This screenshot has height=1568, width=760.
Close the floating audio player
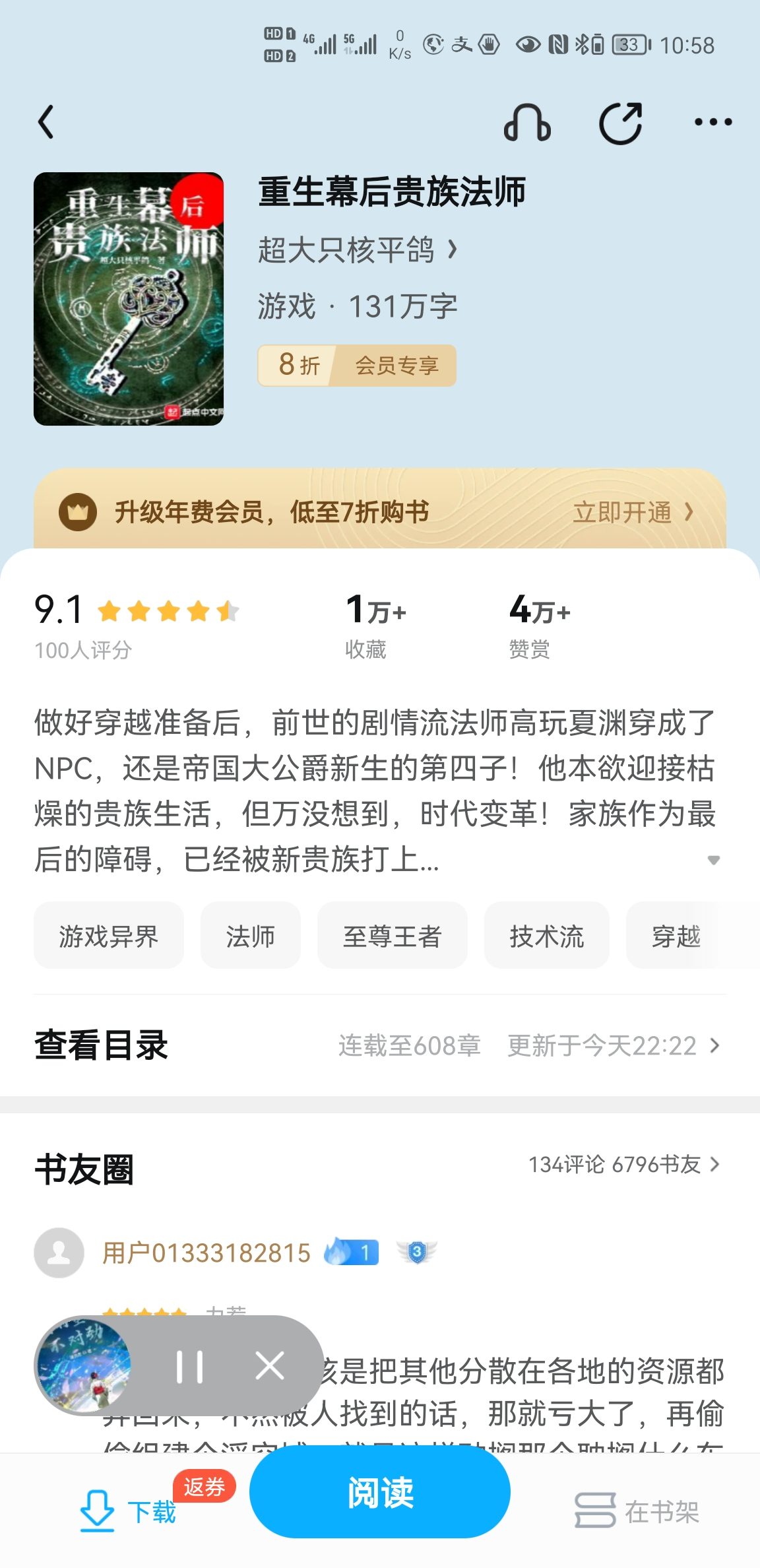click(270, 1366)
